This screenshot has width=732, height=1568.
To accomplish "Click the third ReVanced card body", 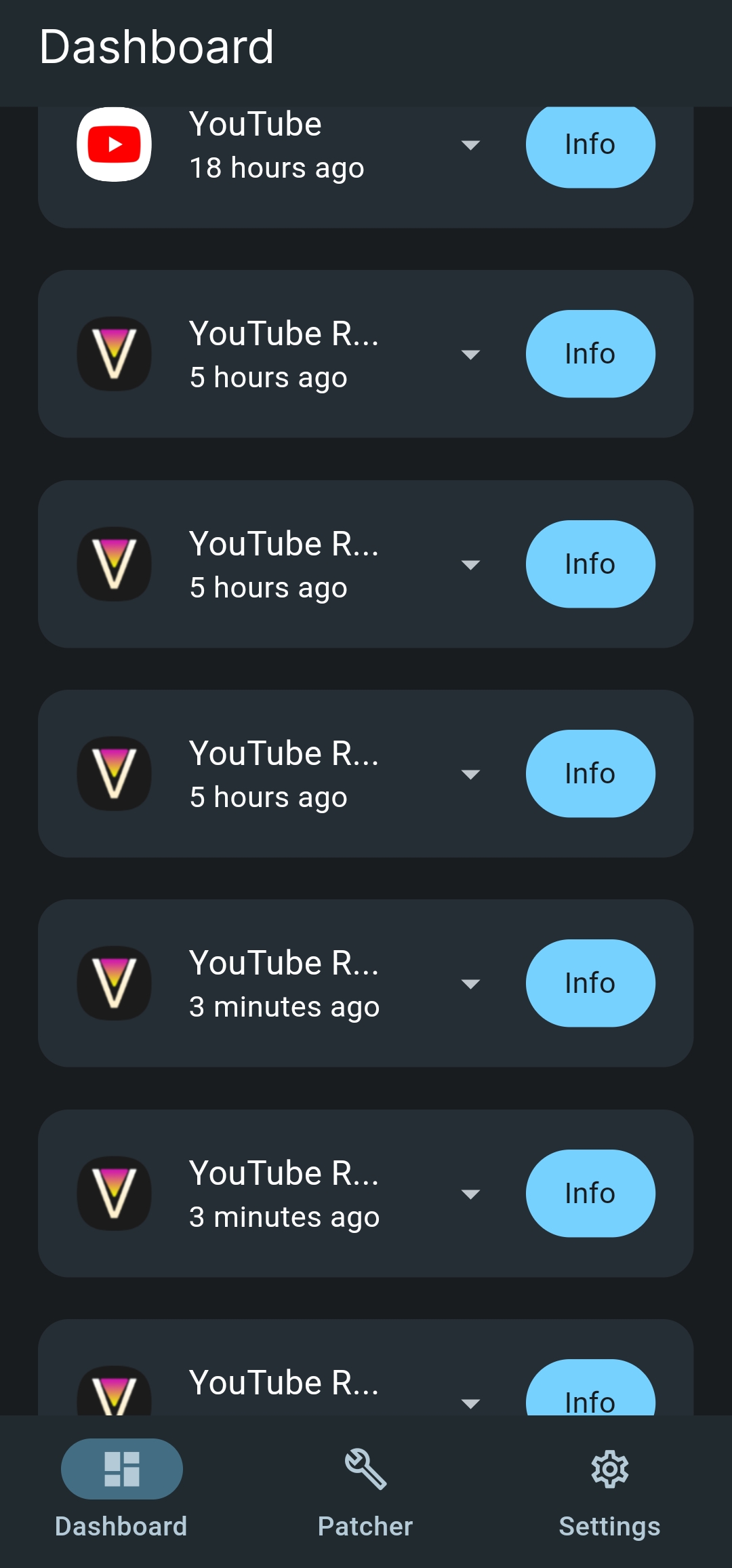I will coord(285,773).
